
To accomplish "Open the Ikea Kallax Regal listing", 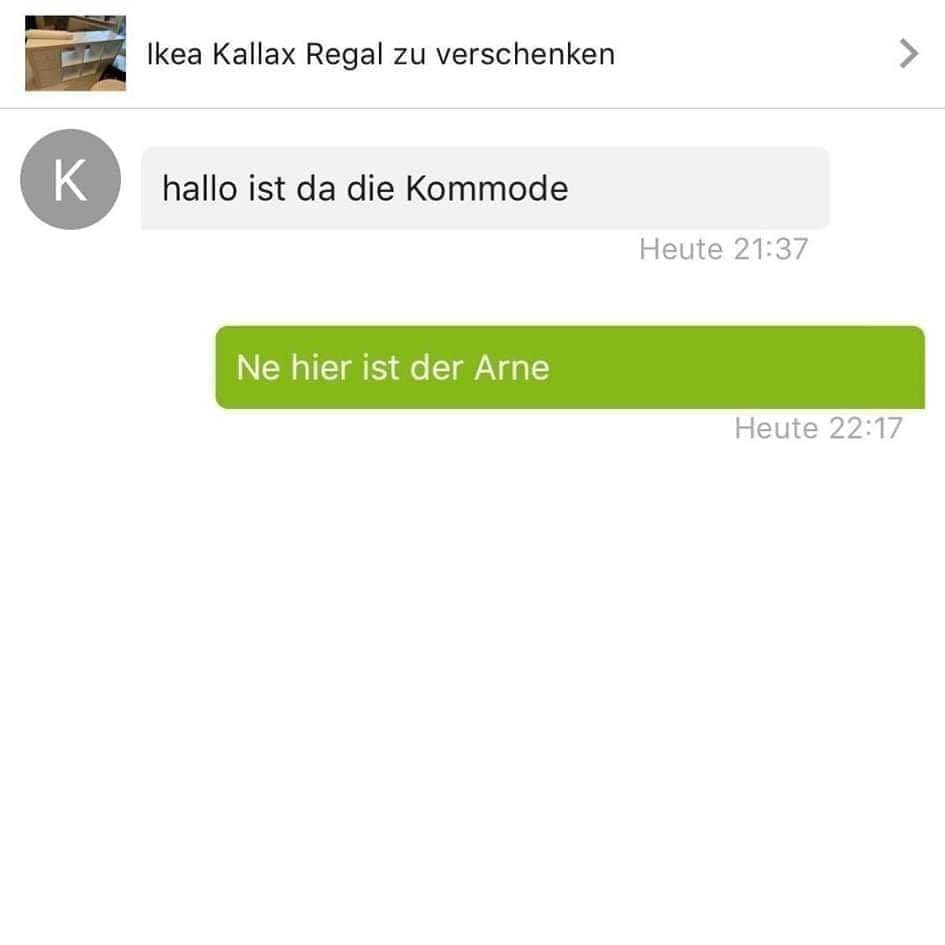I will pyautogui.click(x=380, y=53).
